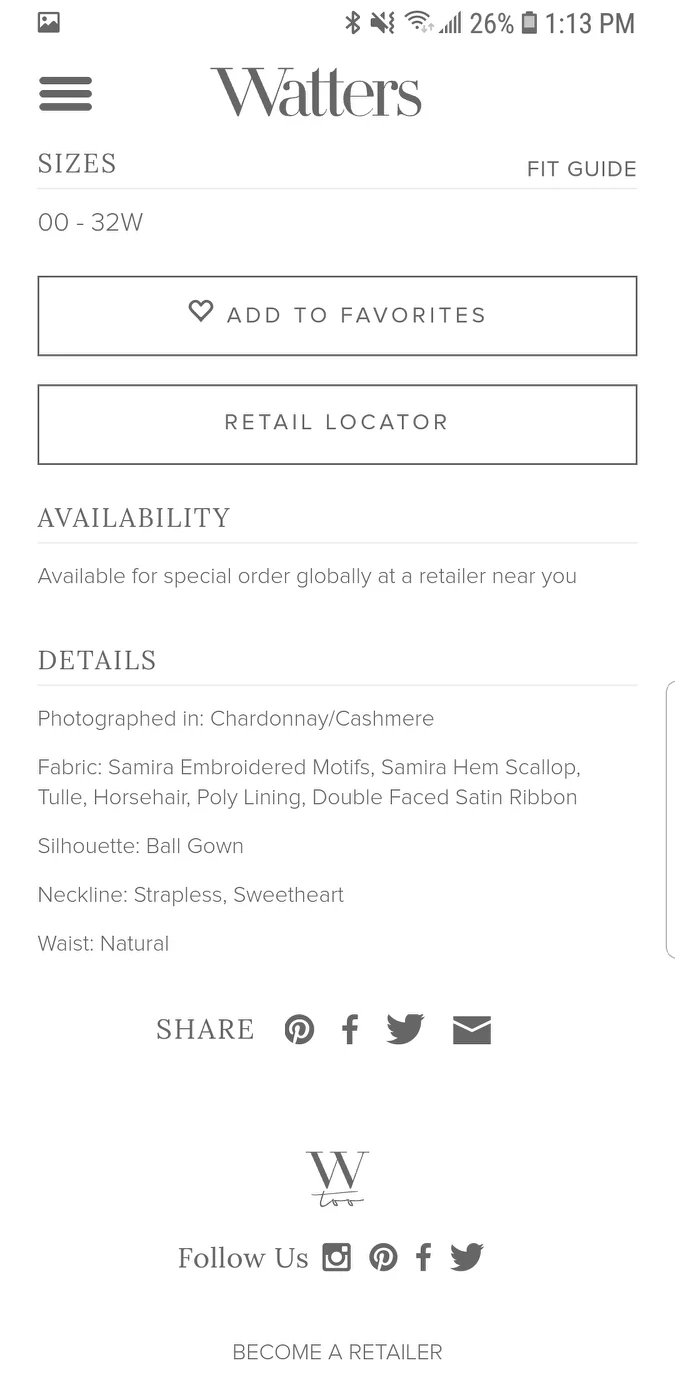Add this dress to favorites
The width and height of the screenshot is (675, 1388).
pyautogui.click(x=337, y=315)
